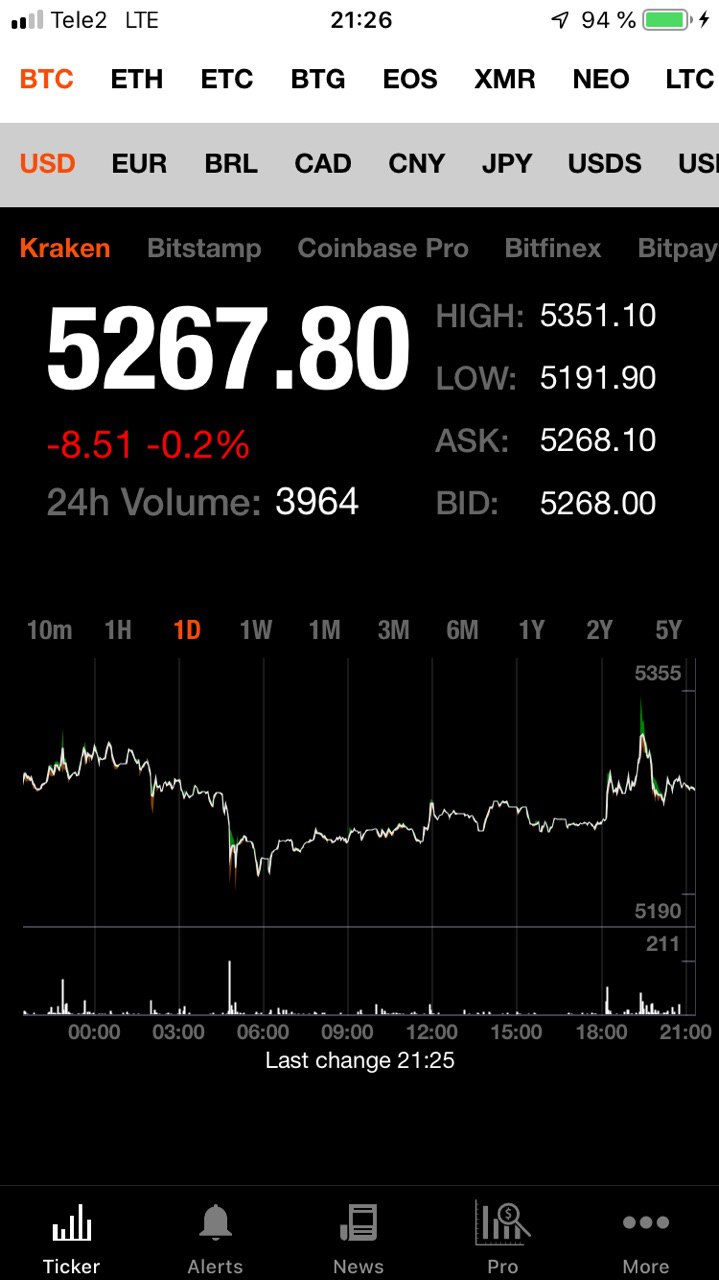Display the 5Y chart range
Viewport: 719px width, 1280px height.
click(669, 630)
